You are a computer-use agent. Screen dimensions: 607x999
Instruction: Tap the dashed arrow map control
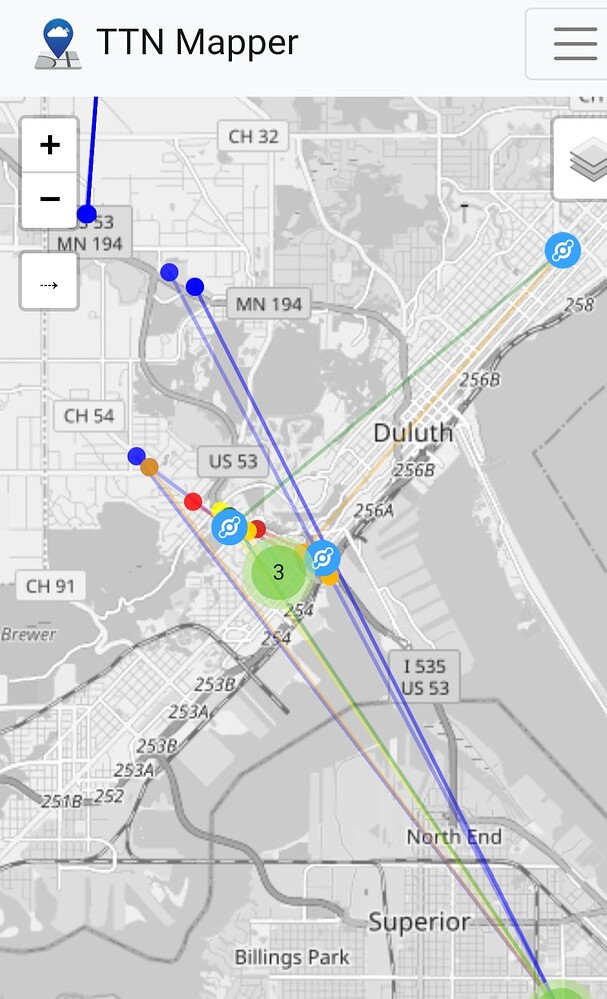coord(49,284)
